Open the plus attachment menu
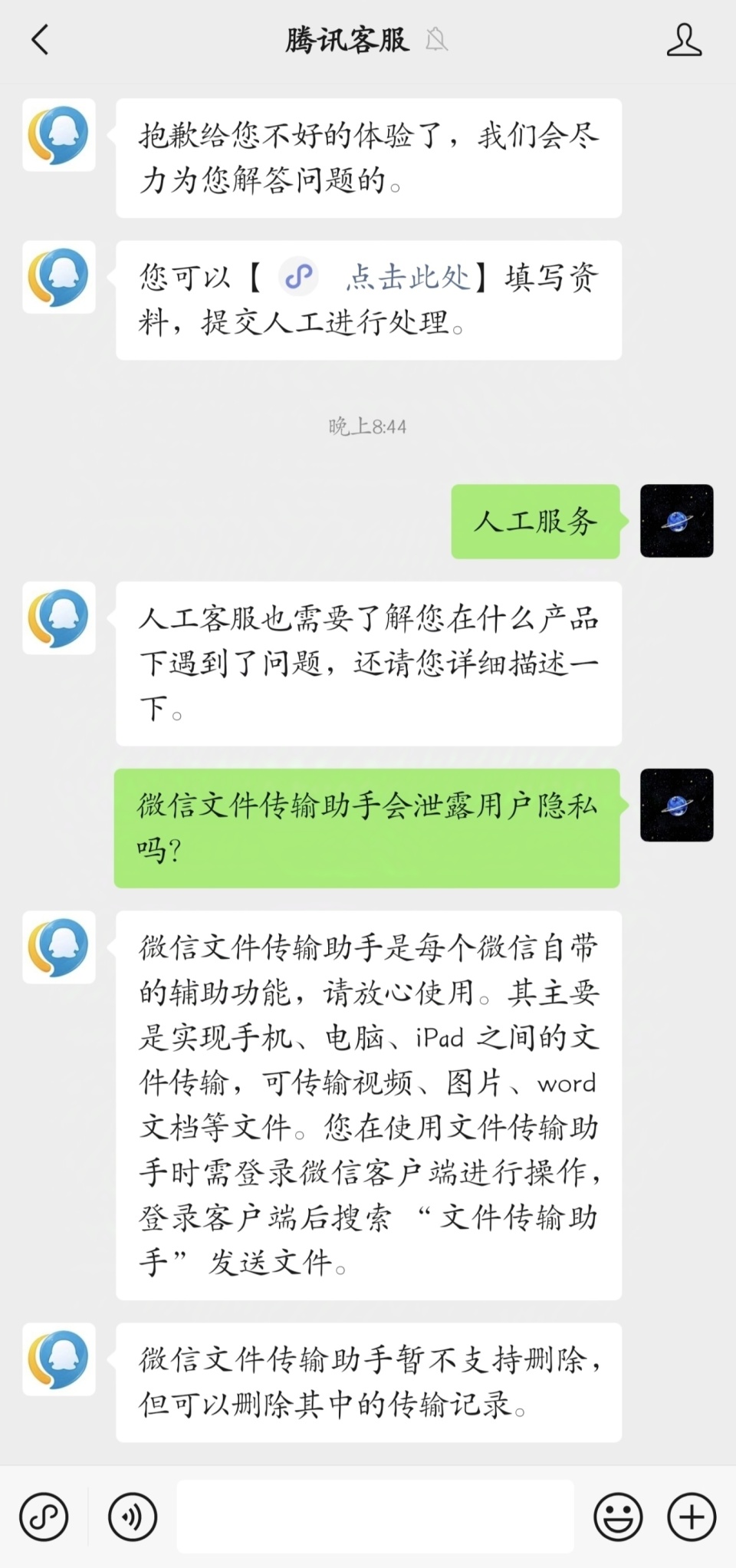This screenshot has height=1568, width=736. tap(691, 1517)
